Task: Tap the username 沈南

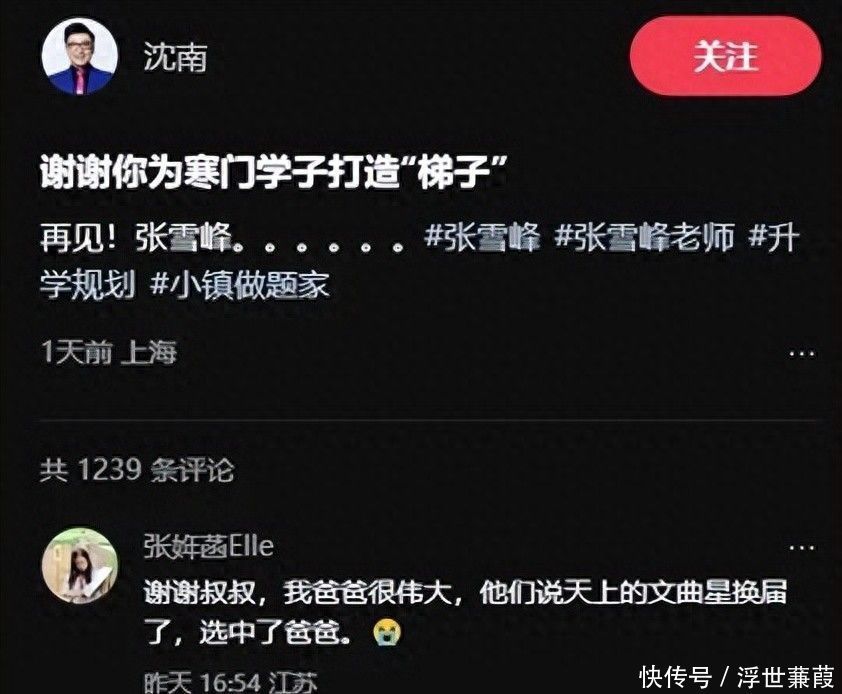Action: [176, 56]
